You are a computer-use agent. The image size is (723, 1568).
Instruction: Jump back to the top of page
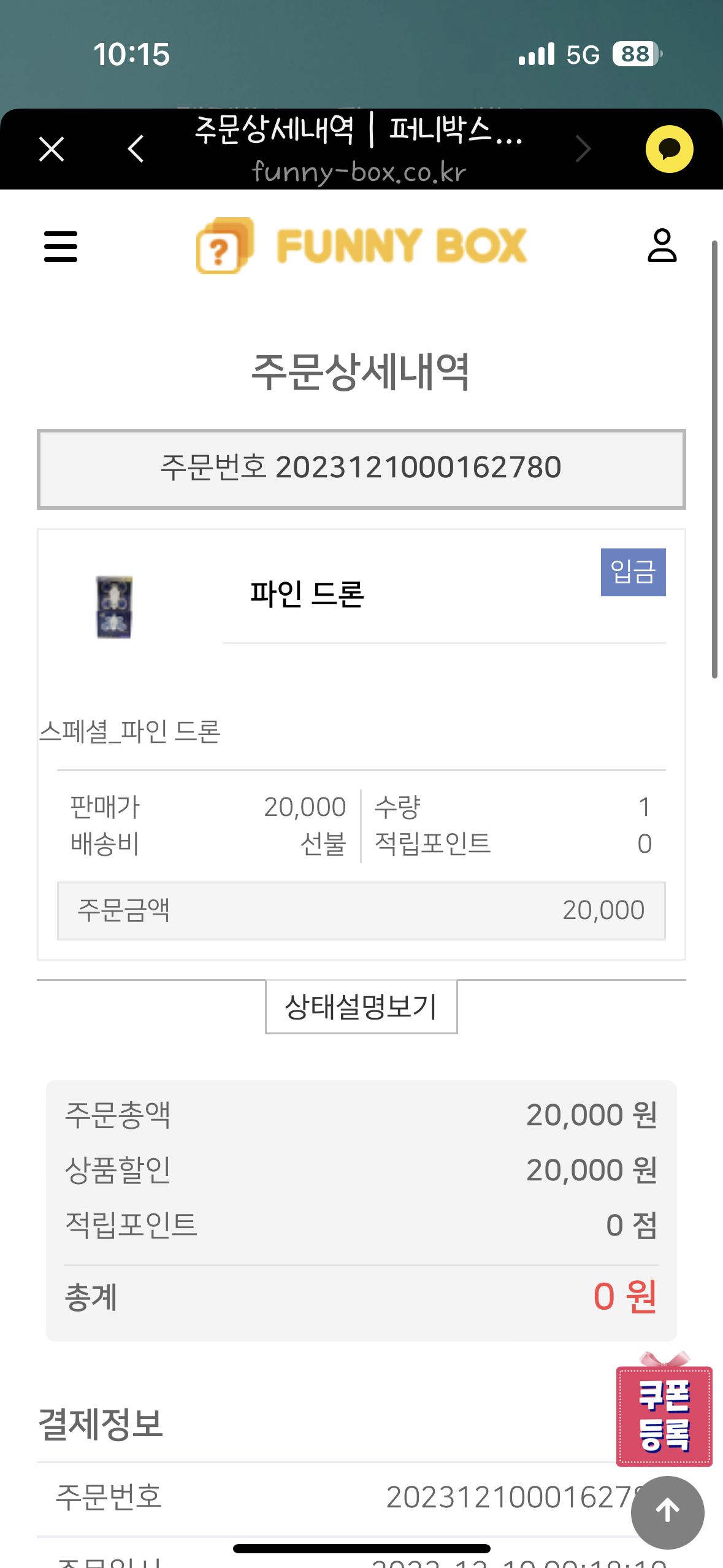coord(667,1512)
